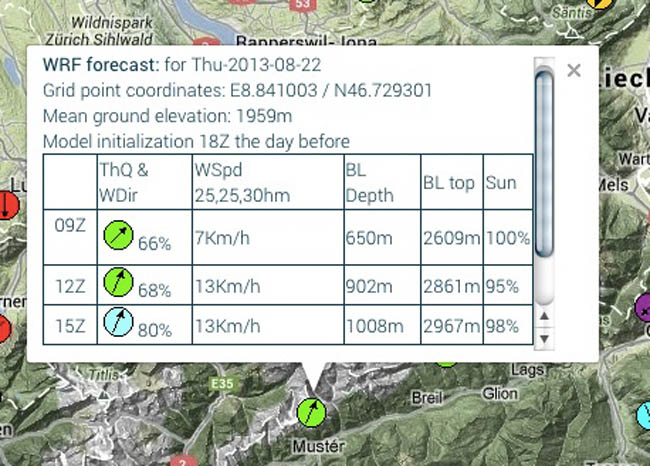This screenshot has height=466, width=650.
Task: Close the WRF forecast popup
Action: coord(573,71)
